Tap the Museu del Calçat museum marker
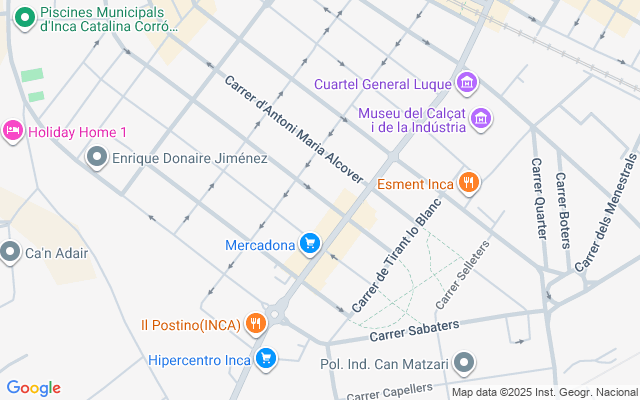Screen dimensions: 640x400 click(x=481, y=119)
